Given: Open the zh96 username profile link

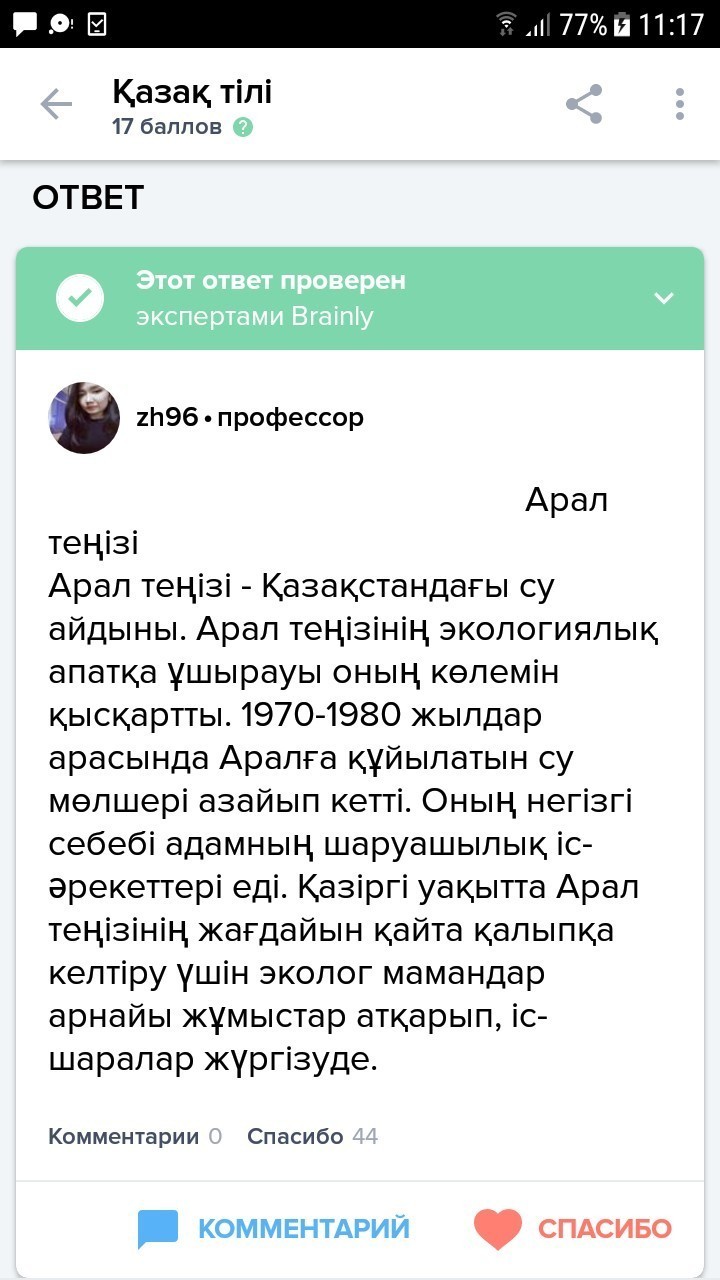Looking at the screenshot, I should pyautogui.click(x=166, y=418).
